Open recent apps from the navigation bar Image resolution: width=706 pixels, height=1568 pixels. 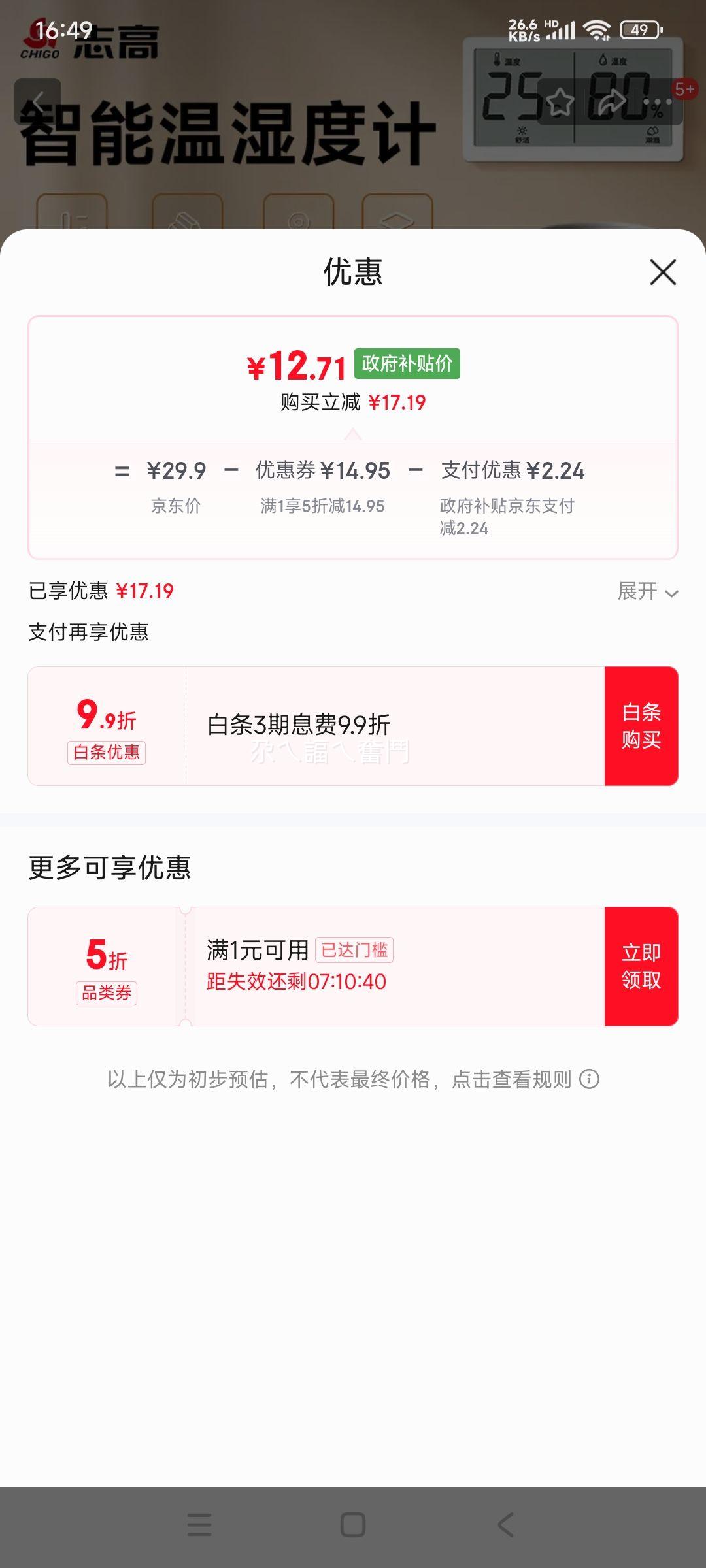[x=199, y=1525]
